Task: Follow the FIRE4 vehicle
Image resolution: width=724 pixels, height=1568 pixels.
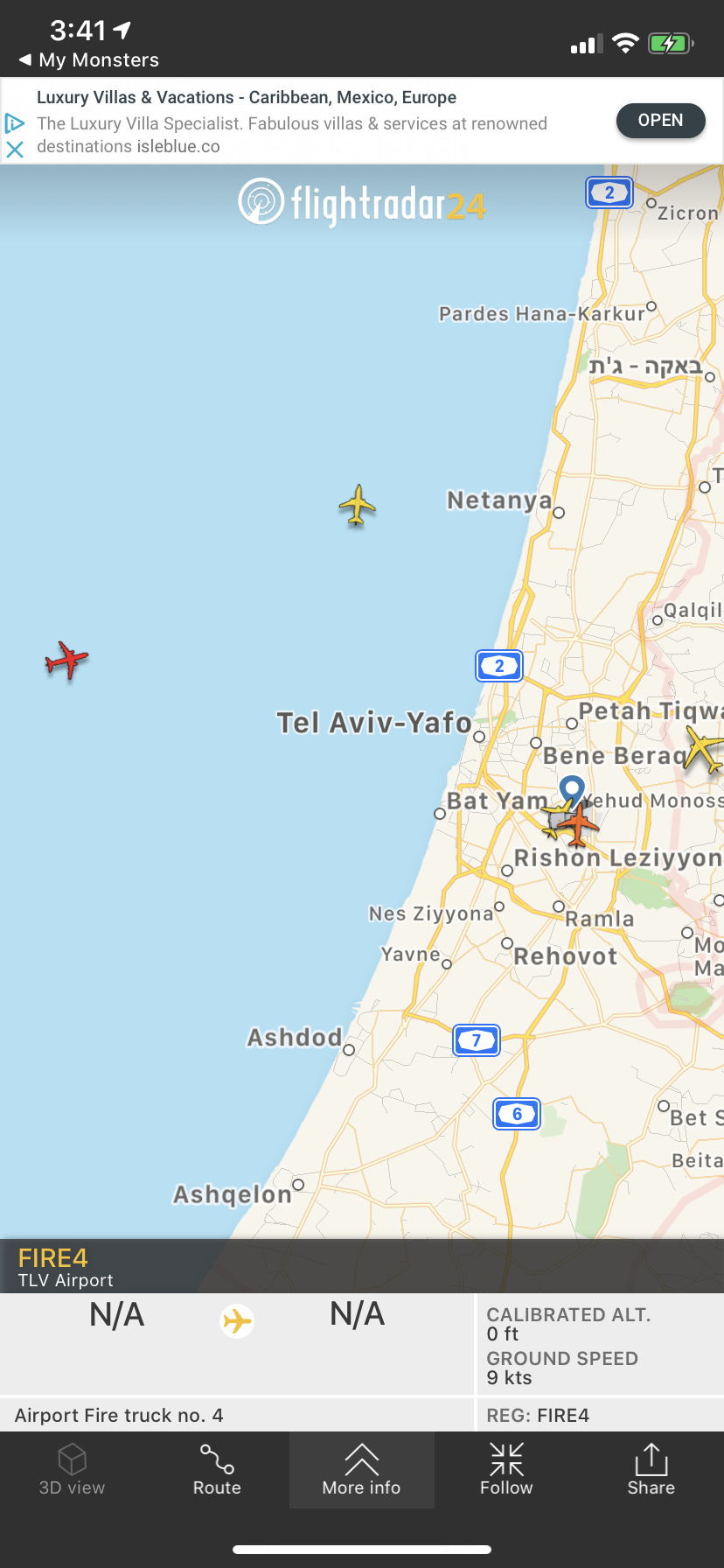Action: click(x=506, y=1470)
